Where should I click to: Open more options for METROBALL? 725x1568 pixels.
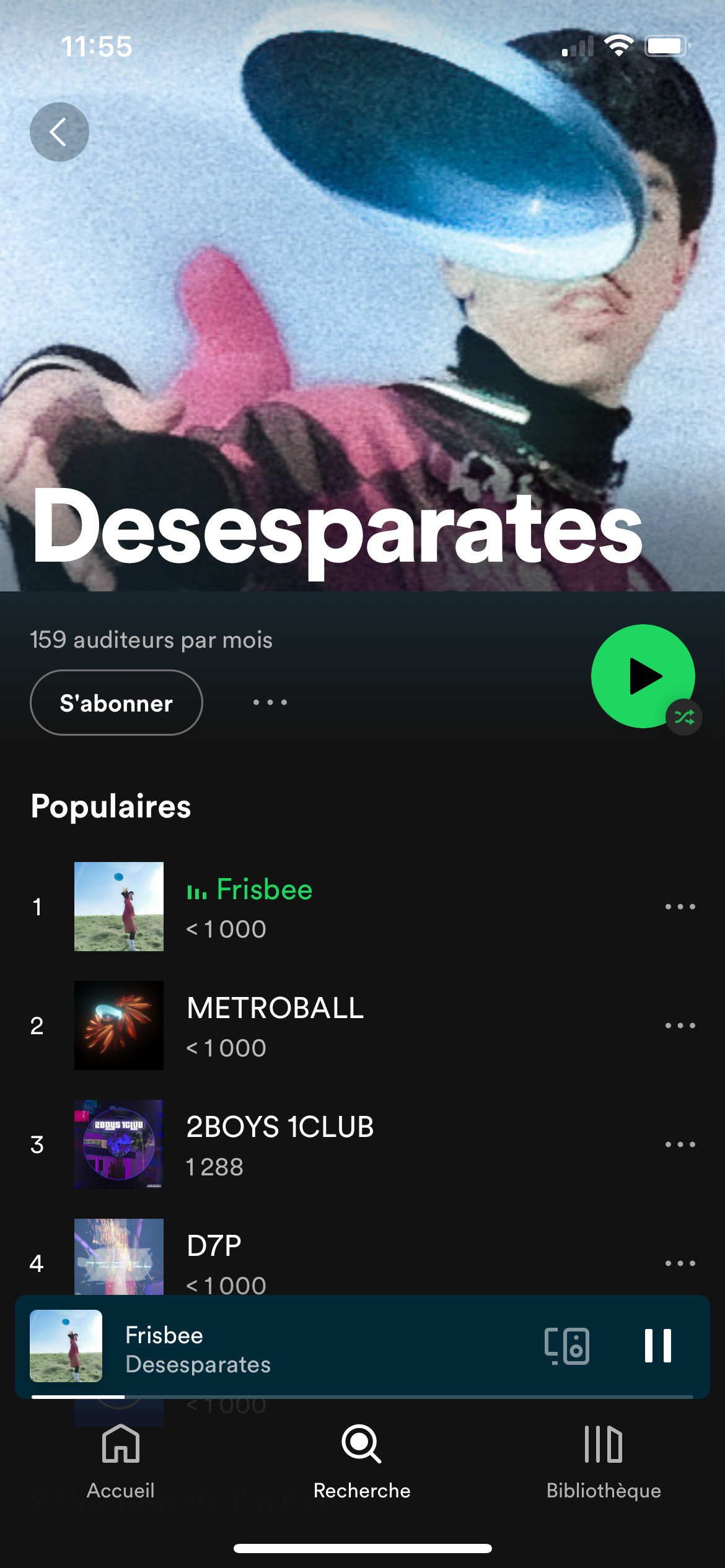680,1026
